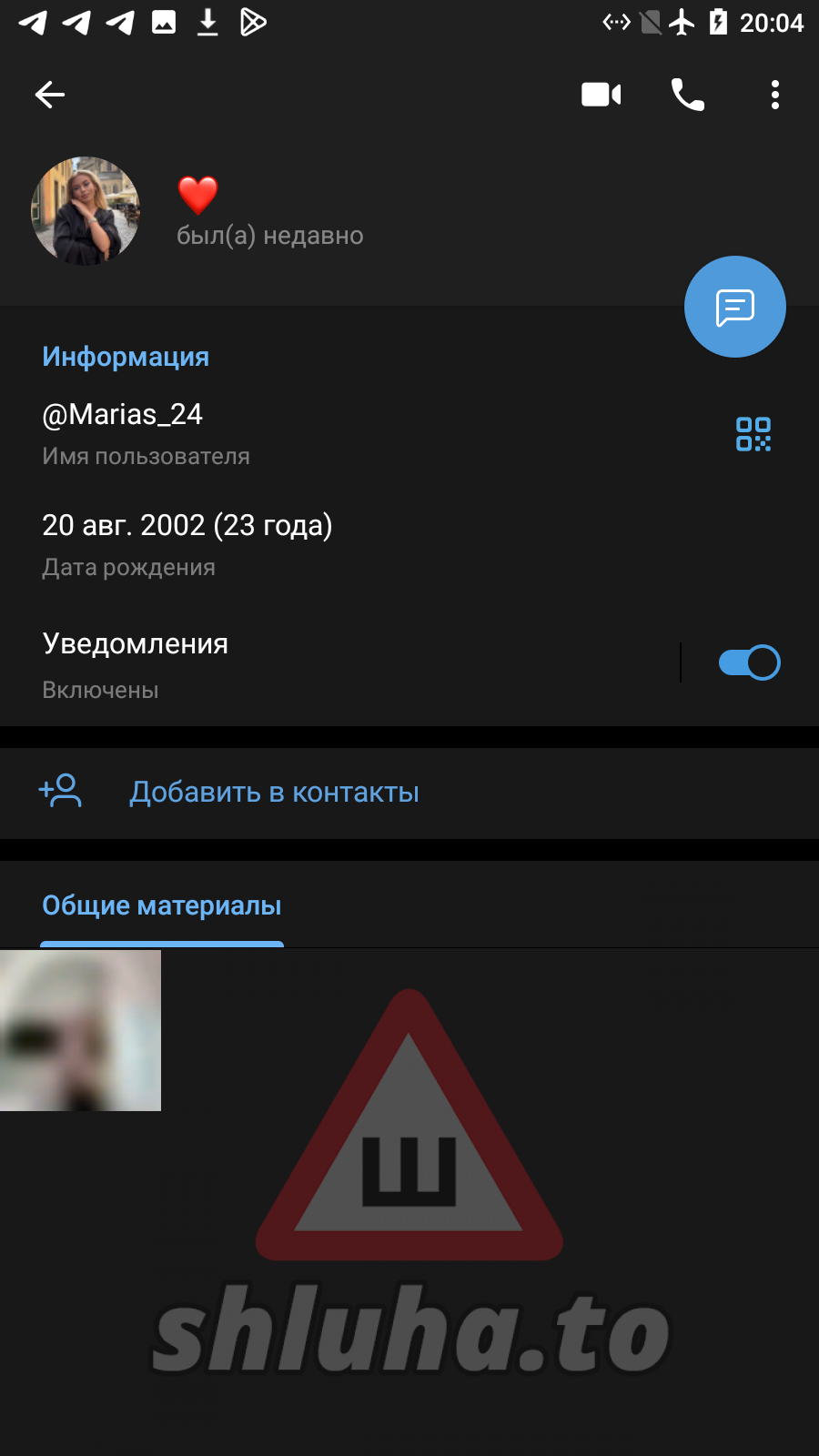
Task: Open the profile photo
Action: [86, 211]
